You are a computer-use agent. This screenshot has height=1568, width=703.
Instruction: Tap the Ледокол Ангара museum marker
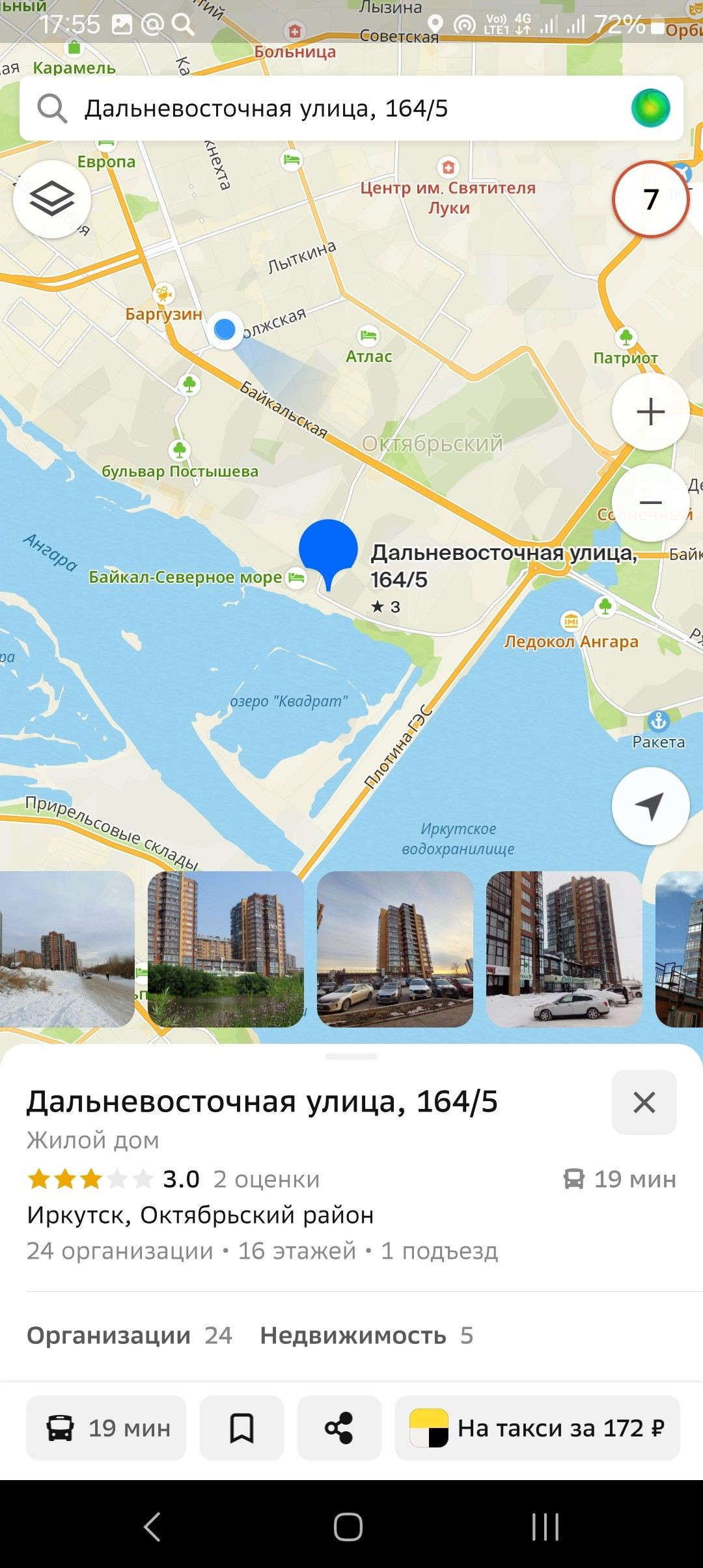pos(572,621)
